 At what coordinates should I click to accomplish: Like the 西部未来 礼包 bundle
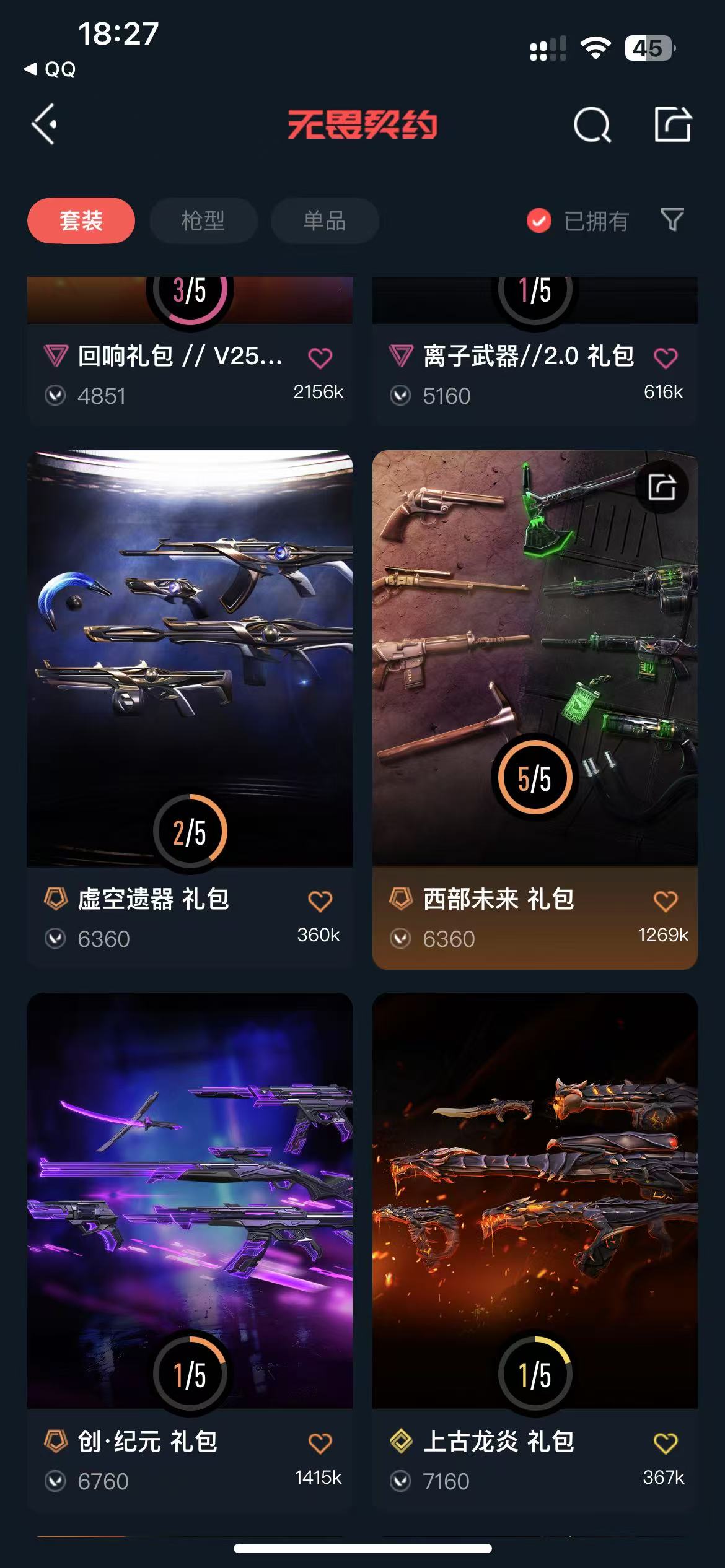666,901
